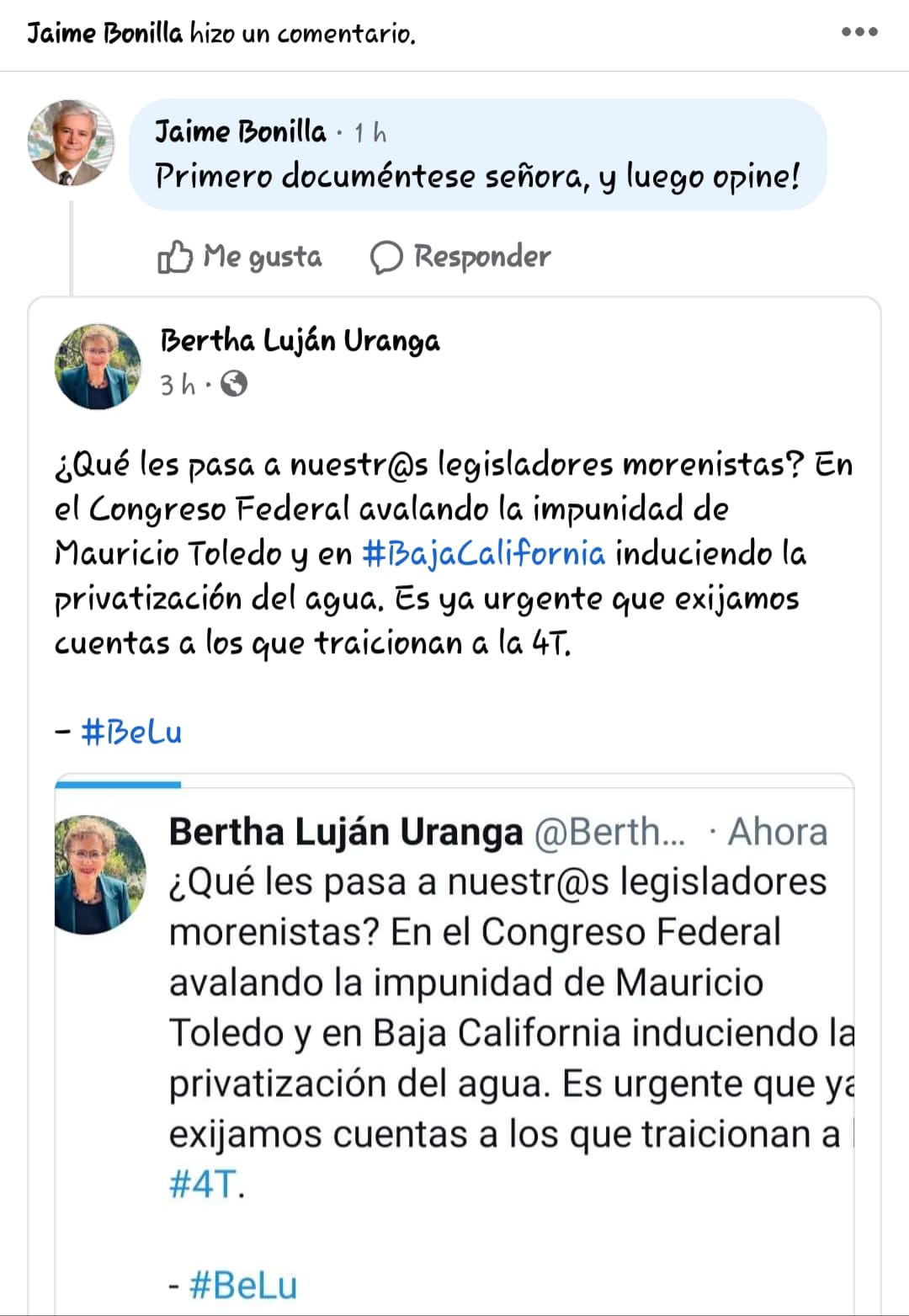Screen dimensions: 909x1316
Task: Open Jaime Bonilla's name in the comment
Action: click(x=241, y=131)
